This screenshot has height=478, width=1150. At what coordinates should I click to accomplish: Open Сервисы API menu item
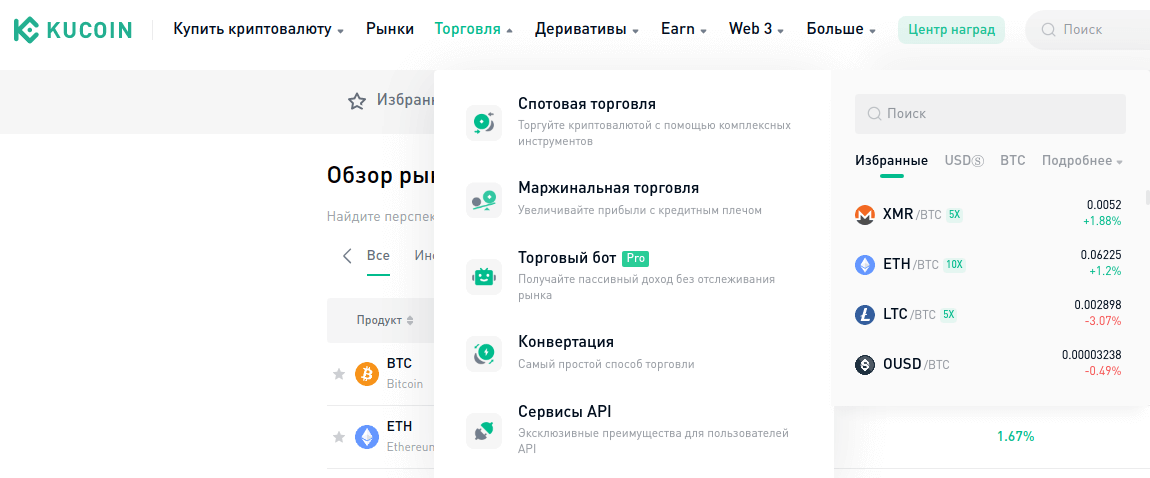pyautogui.click(x=564, y=412)
